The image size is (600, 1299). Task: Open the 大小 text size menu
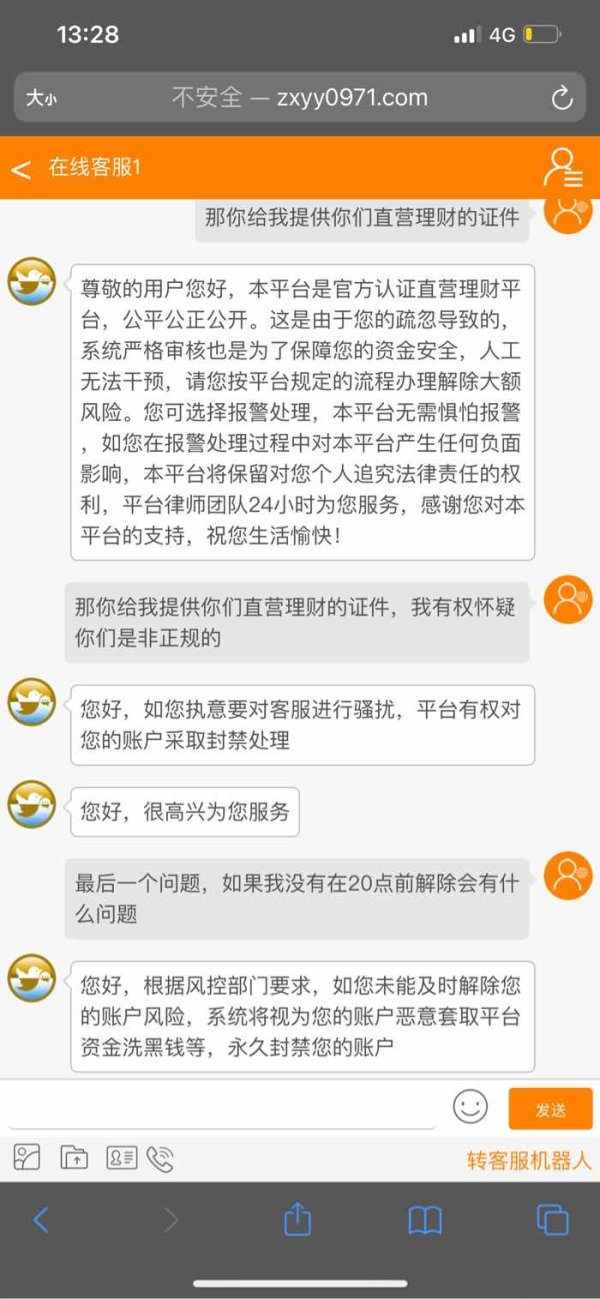tap(41, 98)
